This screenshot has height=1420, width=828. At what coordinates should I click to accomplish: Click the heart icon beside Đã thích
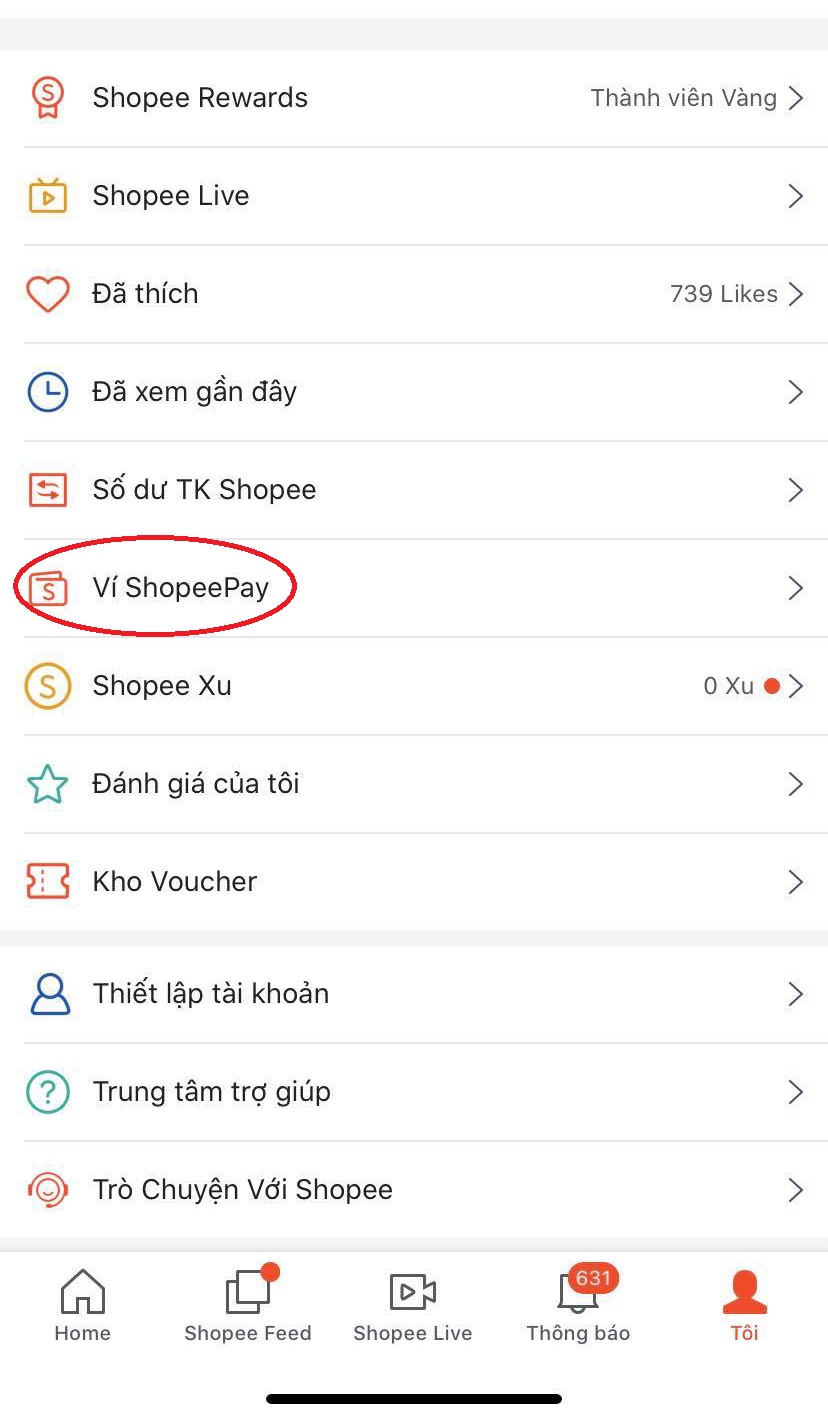[47, 293]
